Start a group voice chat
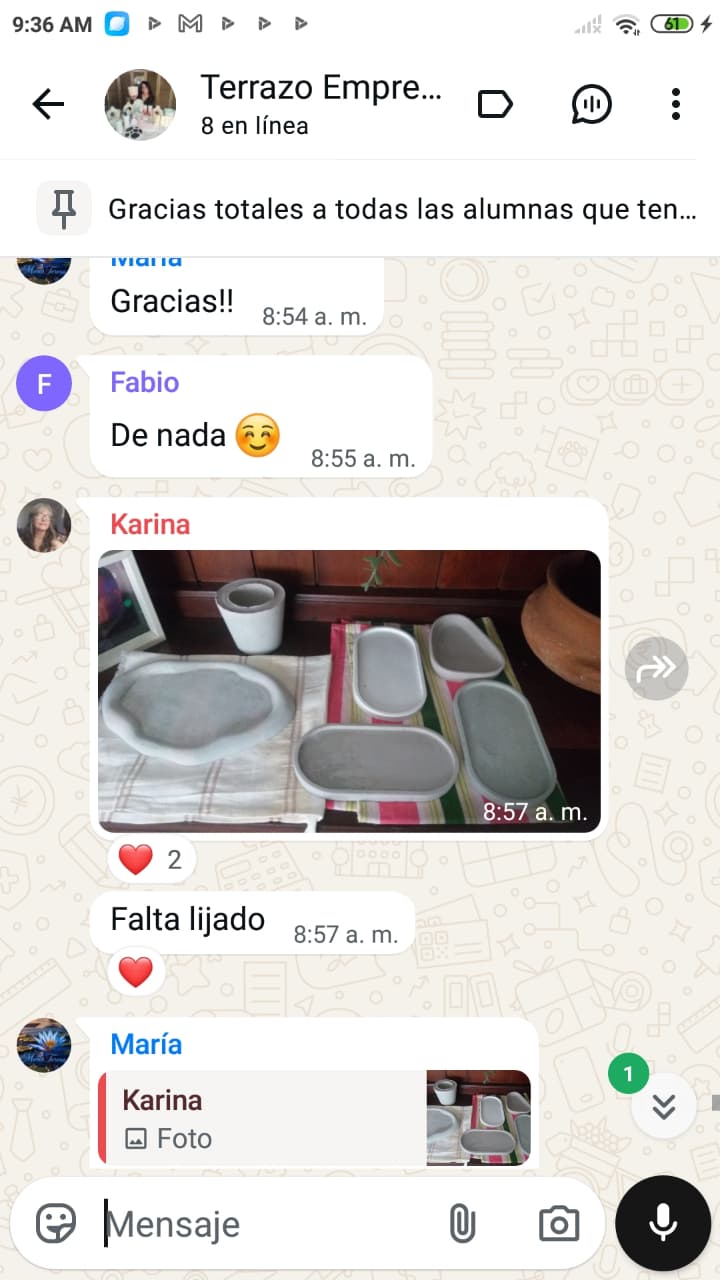This screenshot has width=720, height=1280. (x=591, y=104)
